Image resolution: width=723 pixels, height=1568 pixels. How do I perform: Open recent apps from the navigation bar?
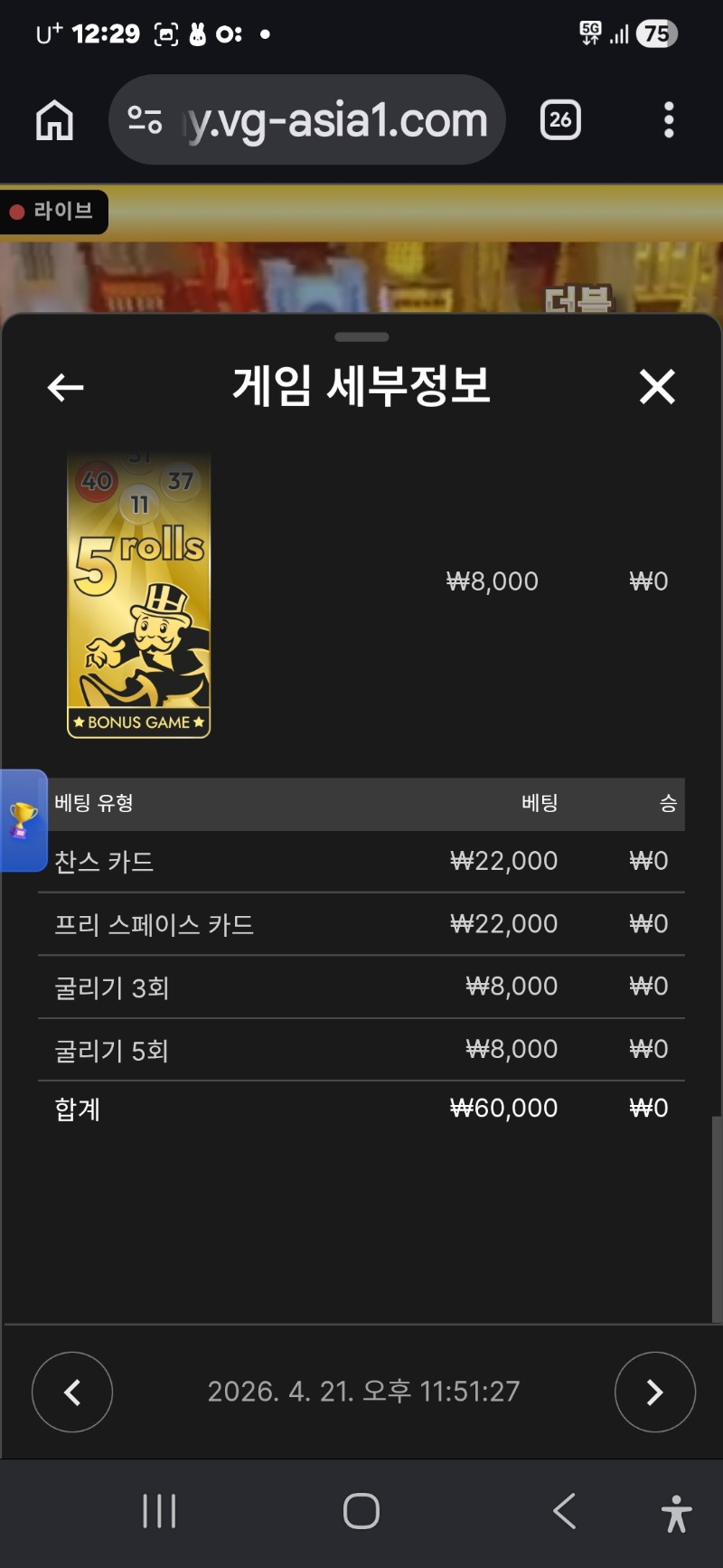pyautogui.click(x=159, y=1511)
